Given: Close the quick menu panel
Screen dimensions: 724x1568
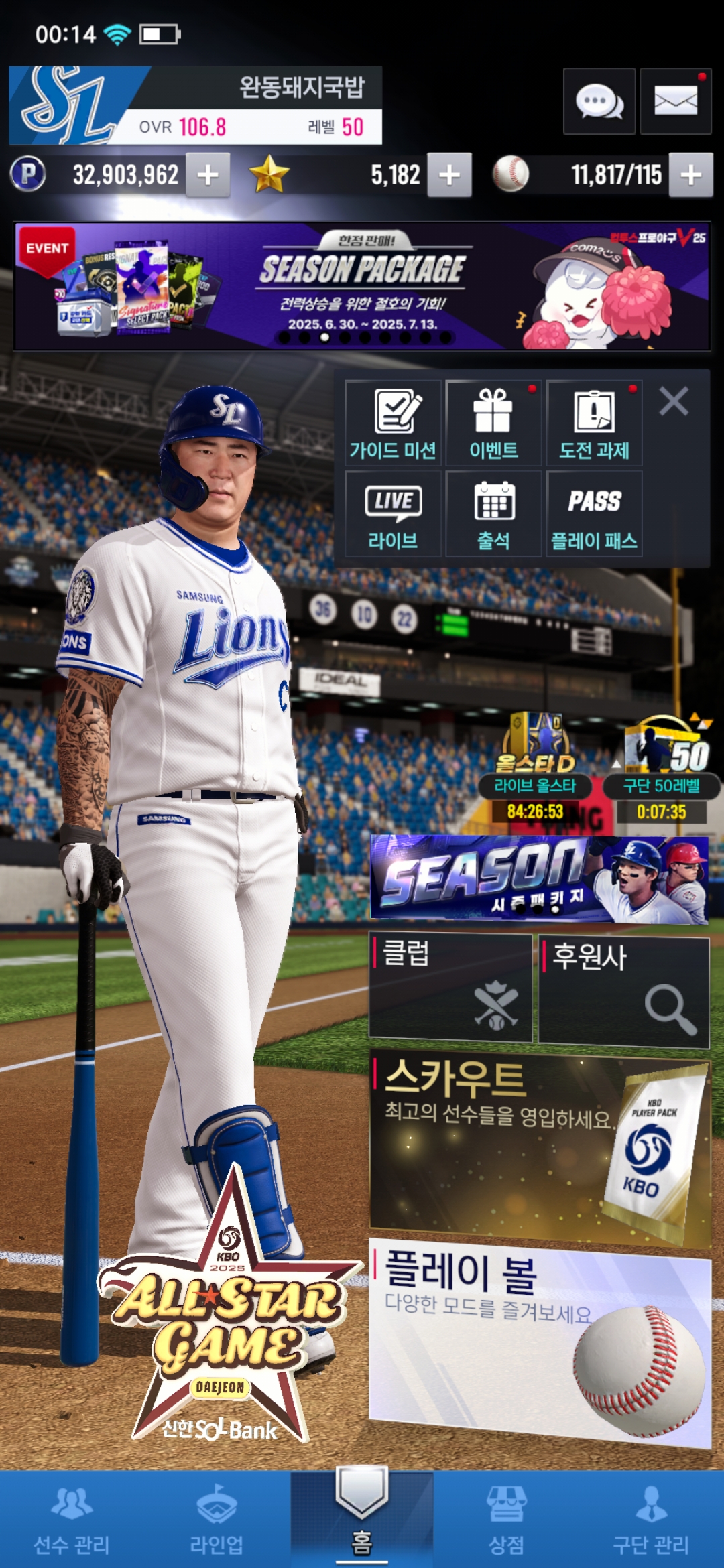Looking at the screenshot, I should 674,402.
